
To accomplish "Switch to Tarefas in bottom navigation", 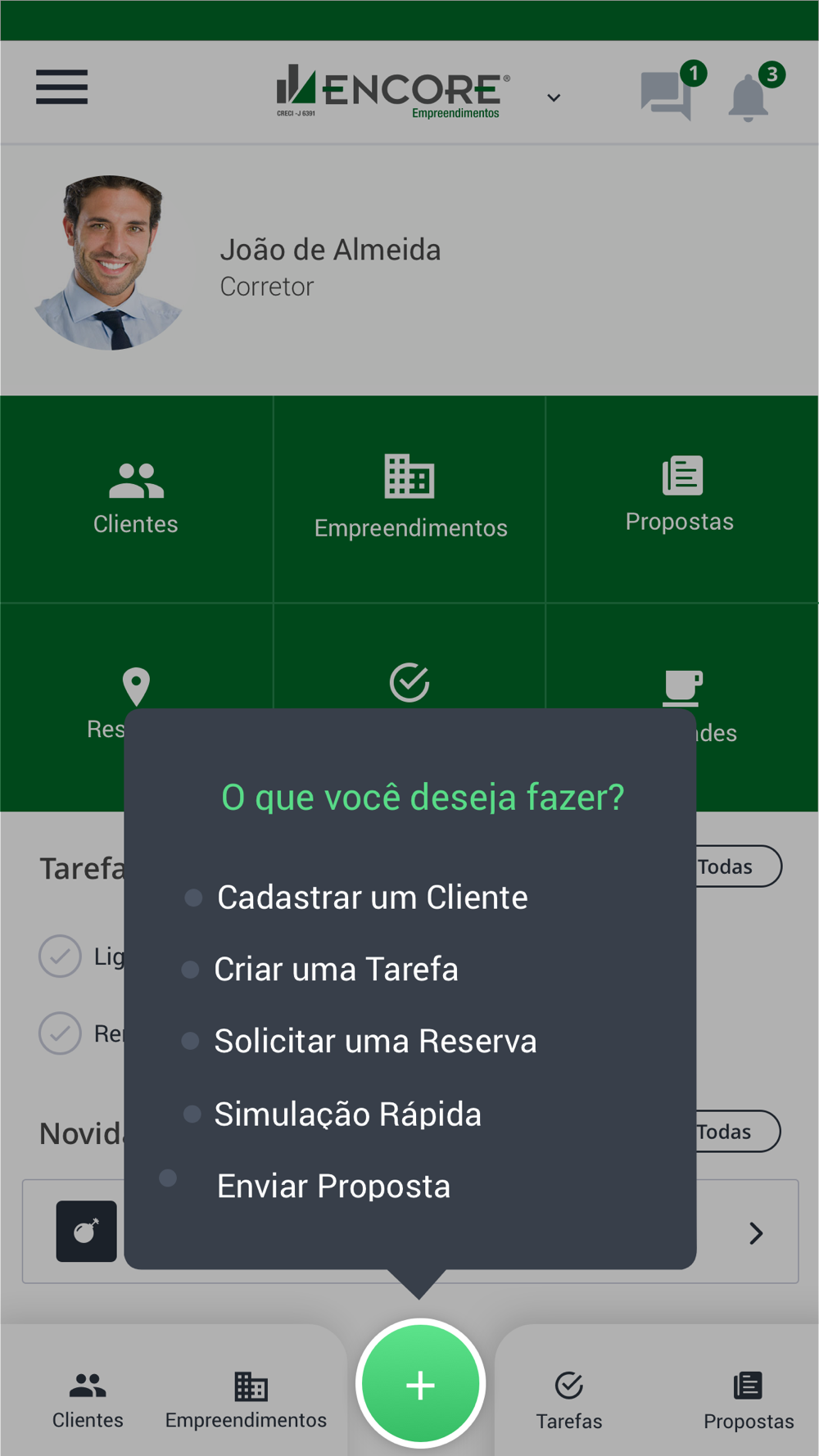I will tap(569, 1400).
